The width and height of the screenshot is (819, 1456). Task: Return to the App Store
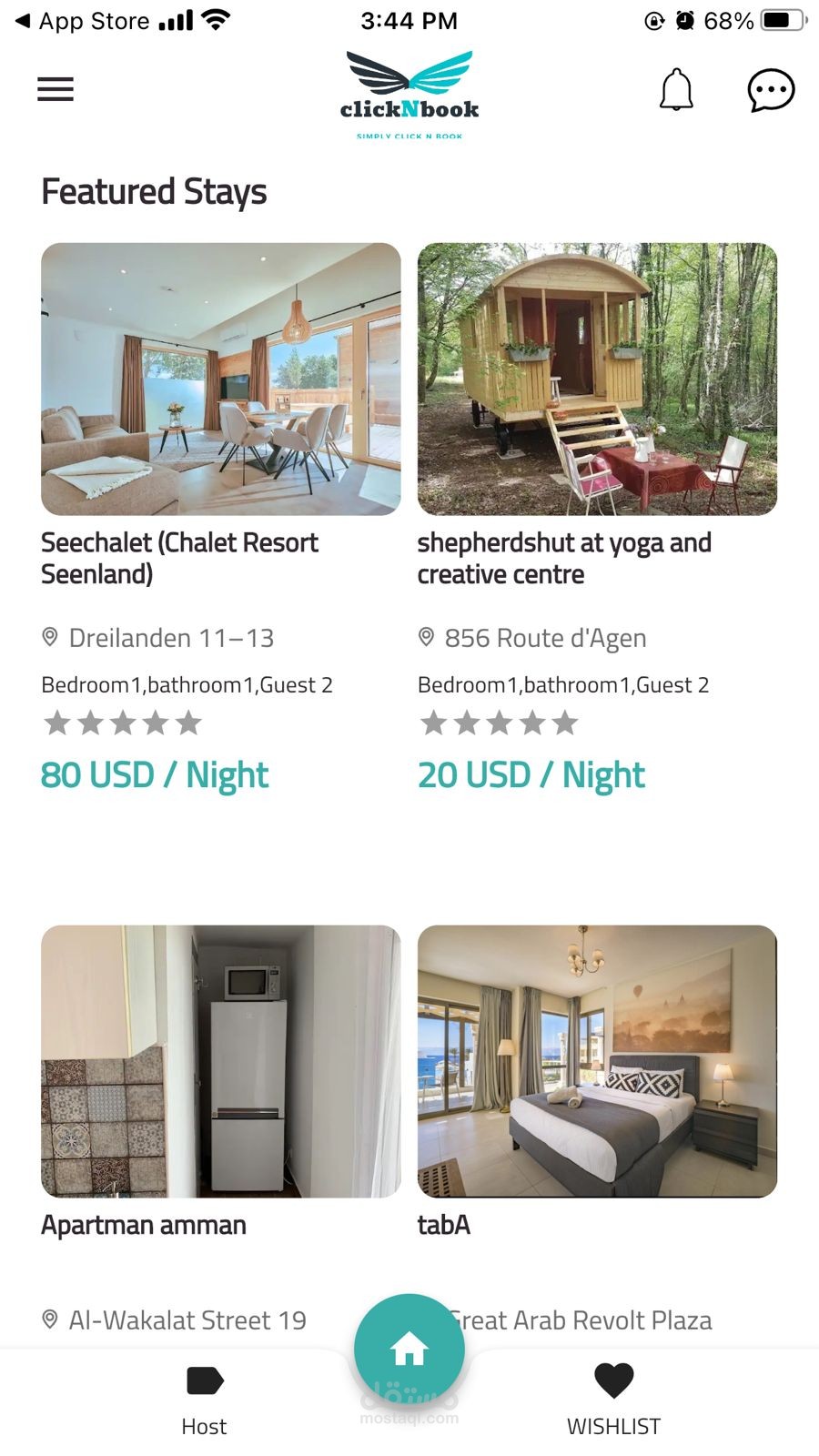[x=82, y=20]
